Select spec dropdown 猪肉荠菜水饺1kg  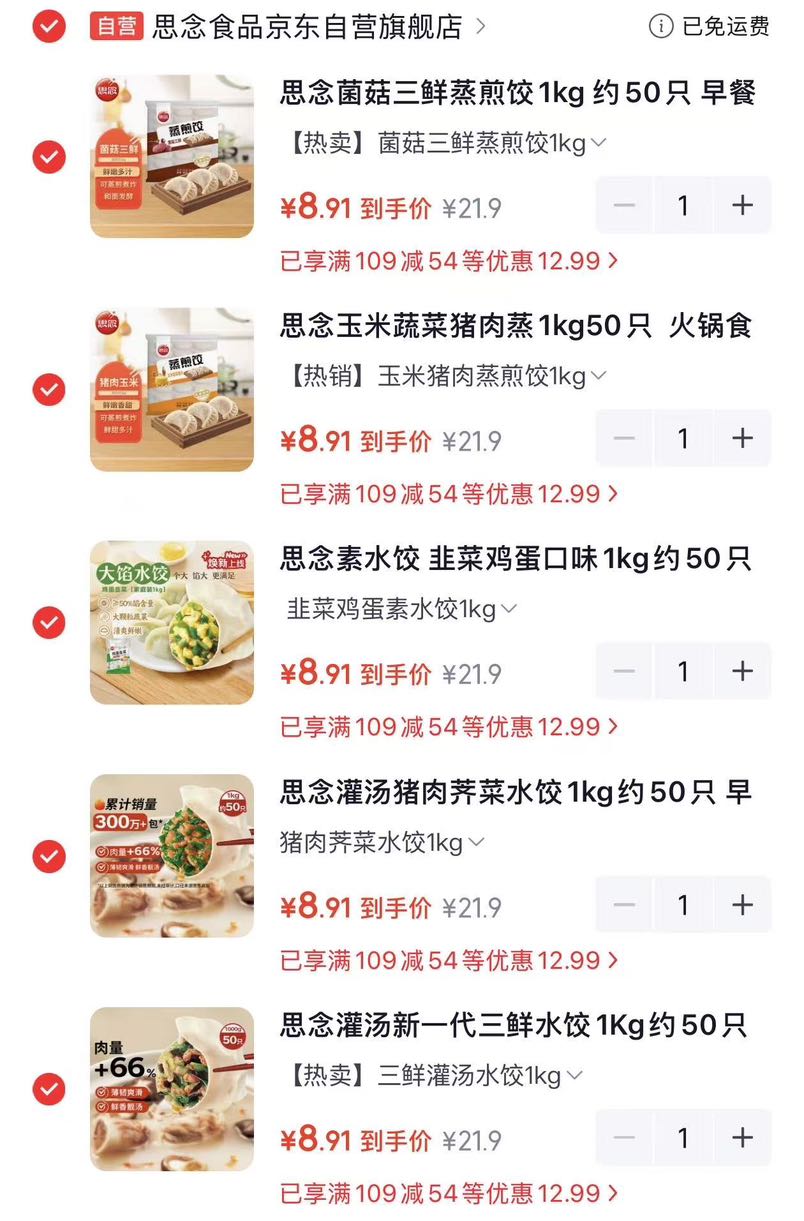coord(382,843)
